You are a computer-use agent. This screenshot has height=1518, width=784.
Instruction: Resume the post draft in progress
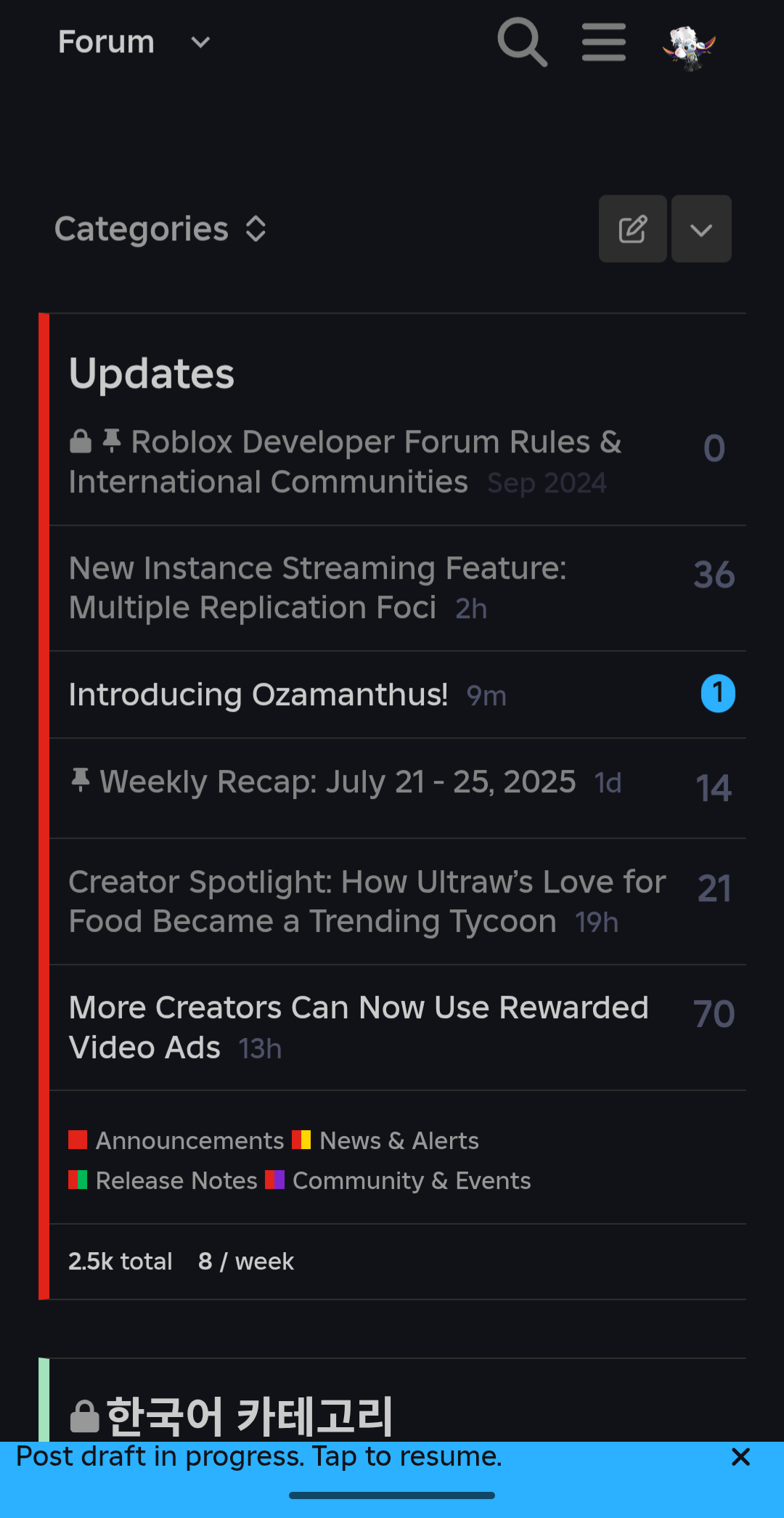click(x=259, y=1457)
